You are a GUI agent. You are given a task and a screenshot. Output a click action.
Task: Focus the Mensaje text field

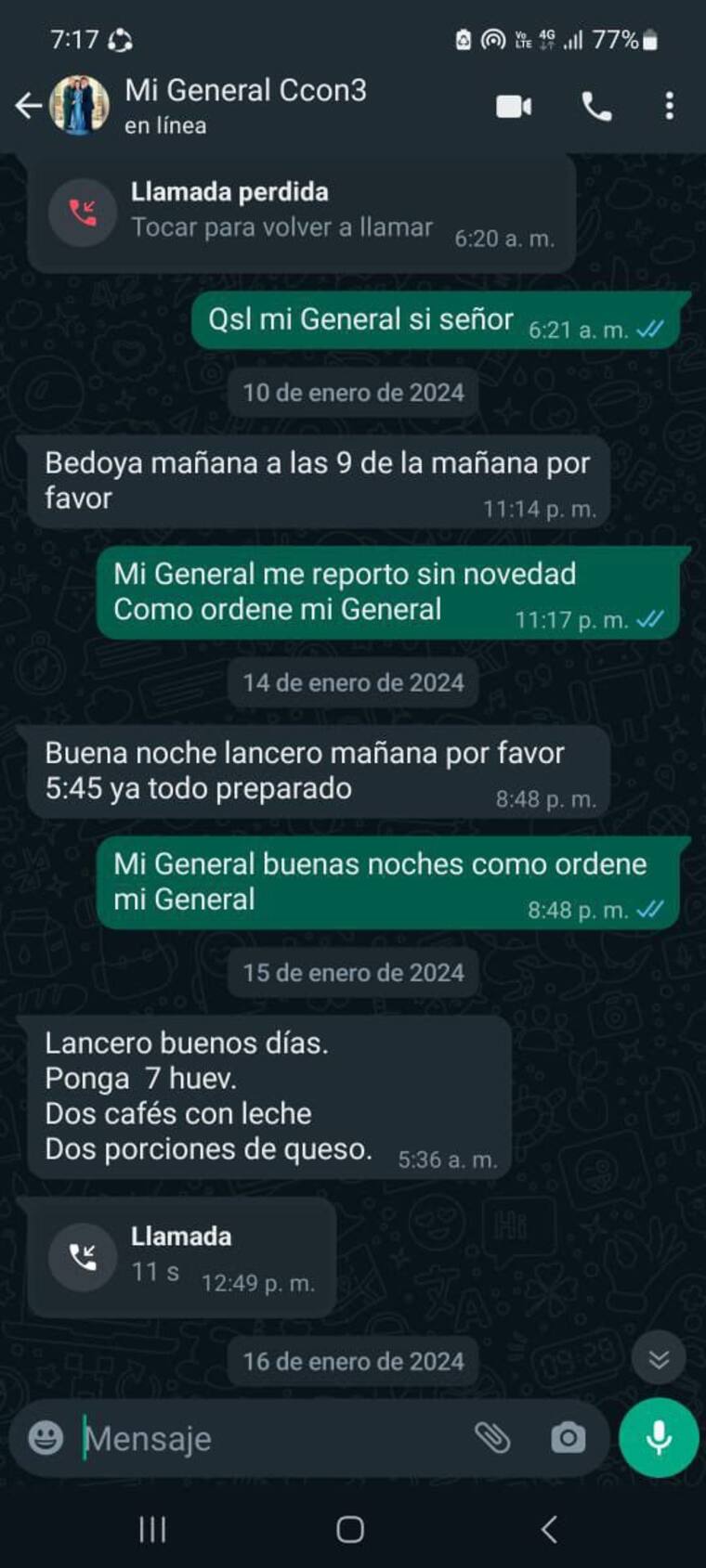269,1439
